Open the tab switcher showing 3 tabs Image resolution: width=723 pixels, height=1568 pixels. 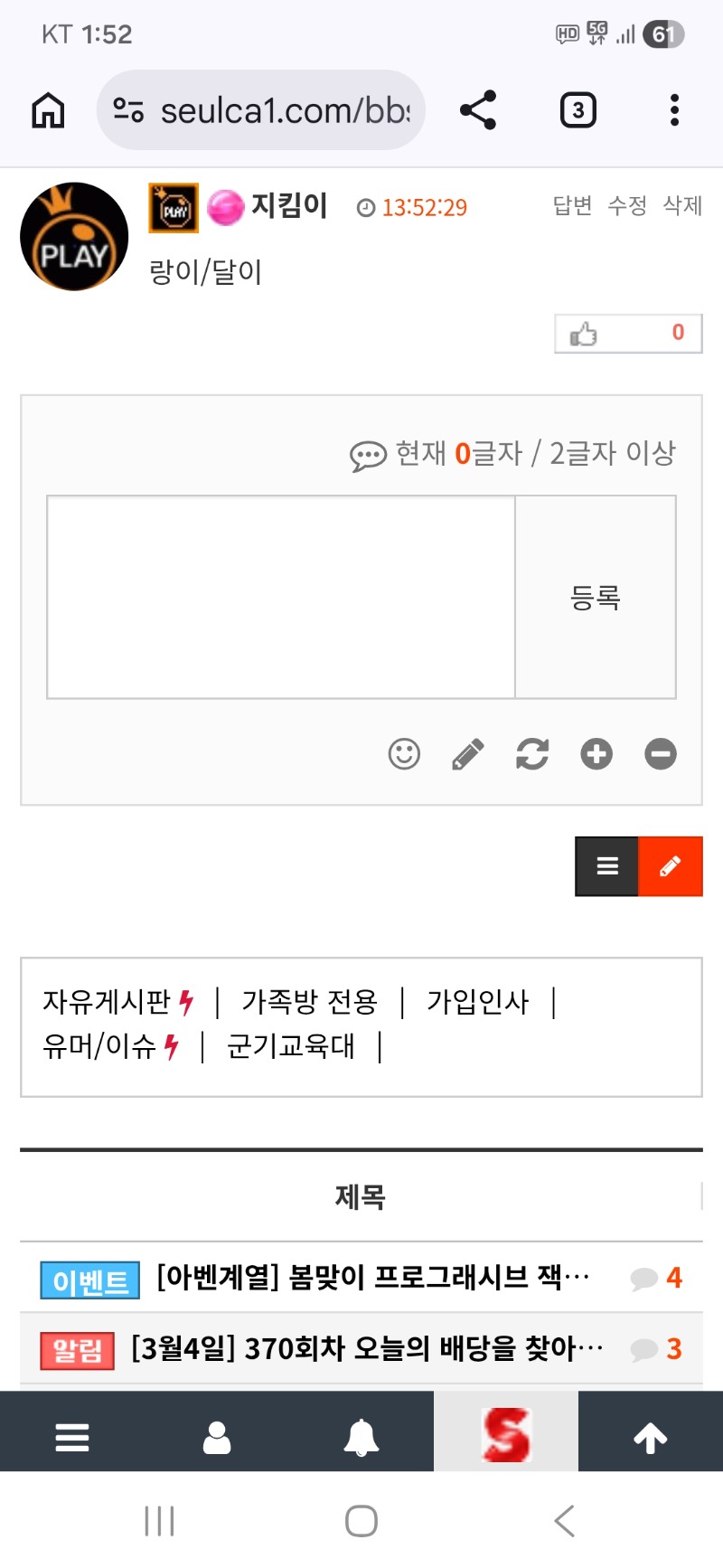[578, 110]
